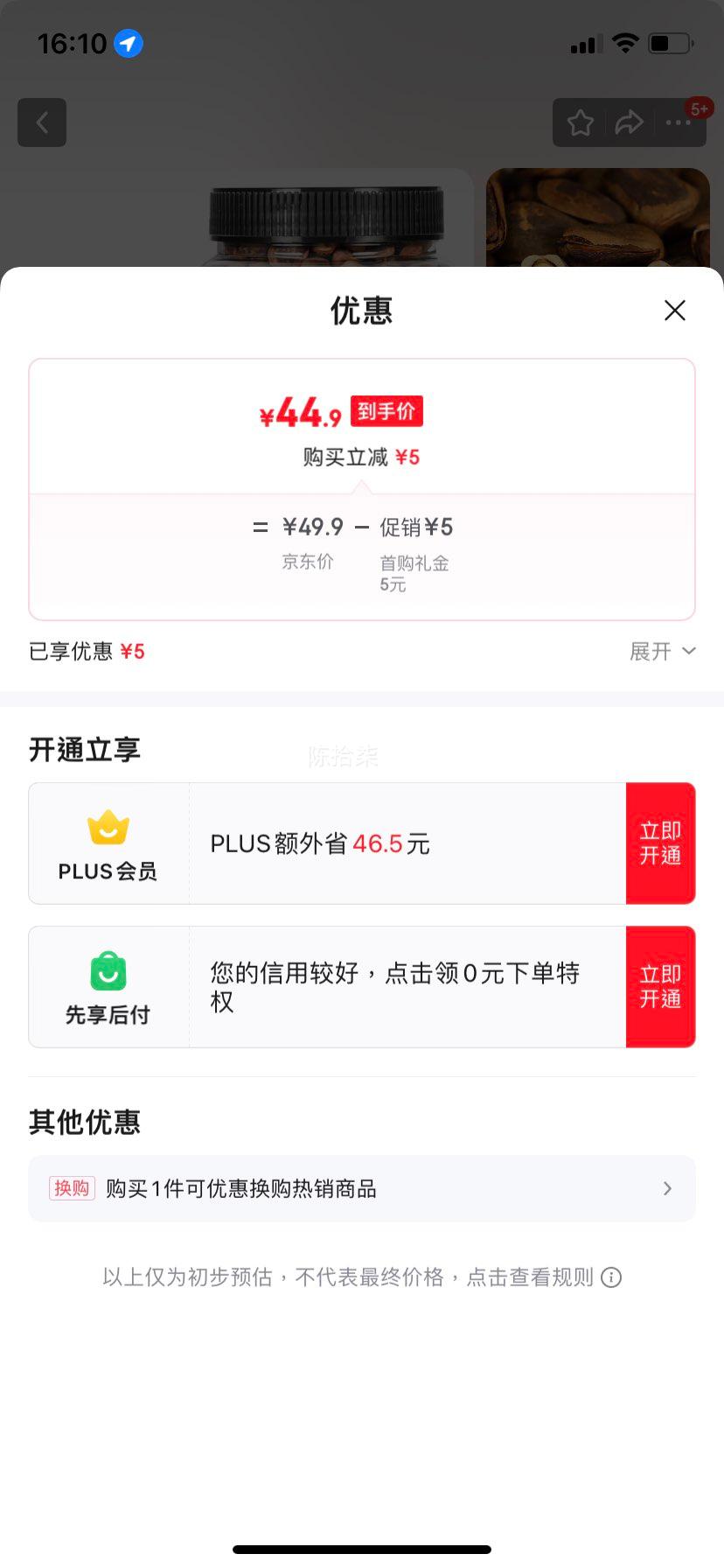Open the 换购 exchange offer chevron

[667, 1188]
